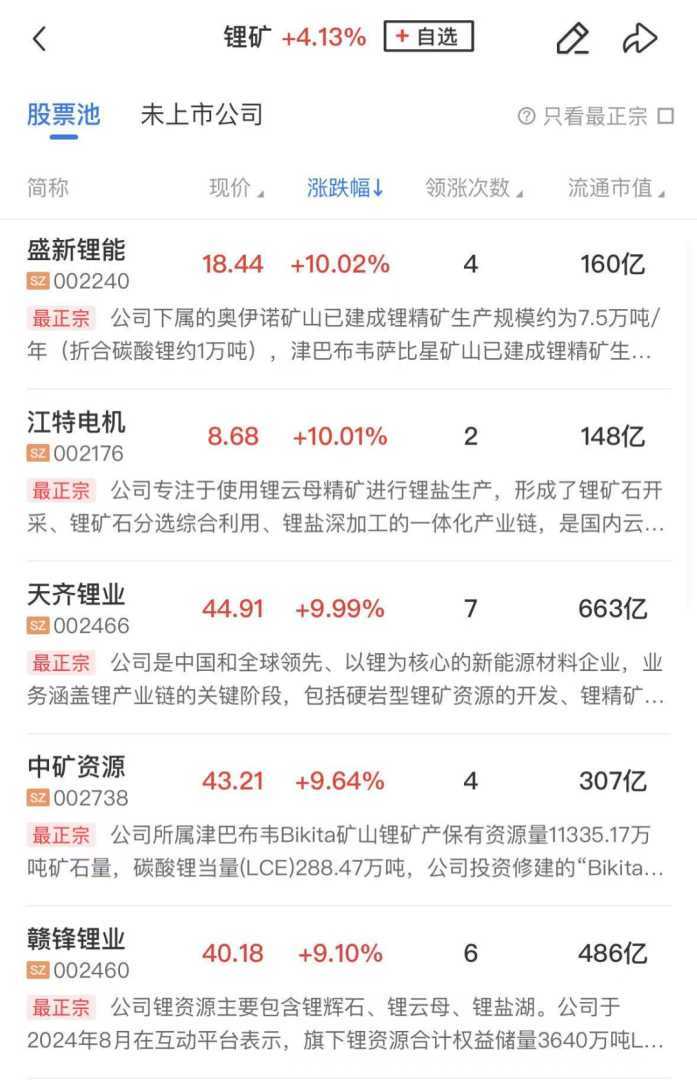The image size is (697, 1080).
Task: Add 锂矿 to 自选 watchlist
Action: (x=428, y=37)
